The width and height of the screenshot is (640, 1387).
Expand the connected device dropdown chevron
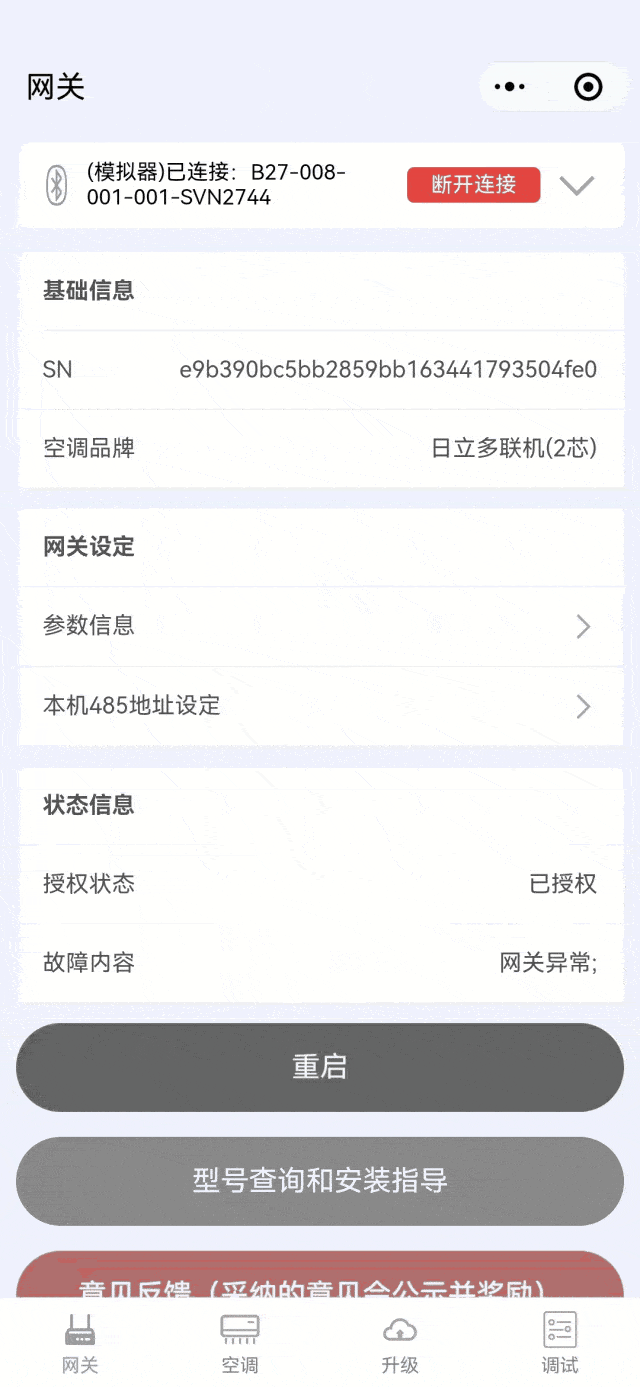pos(577,186)
